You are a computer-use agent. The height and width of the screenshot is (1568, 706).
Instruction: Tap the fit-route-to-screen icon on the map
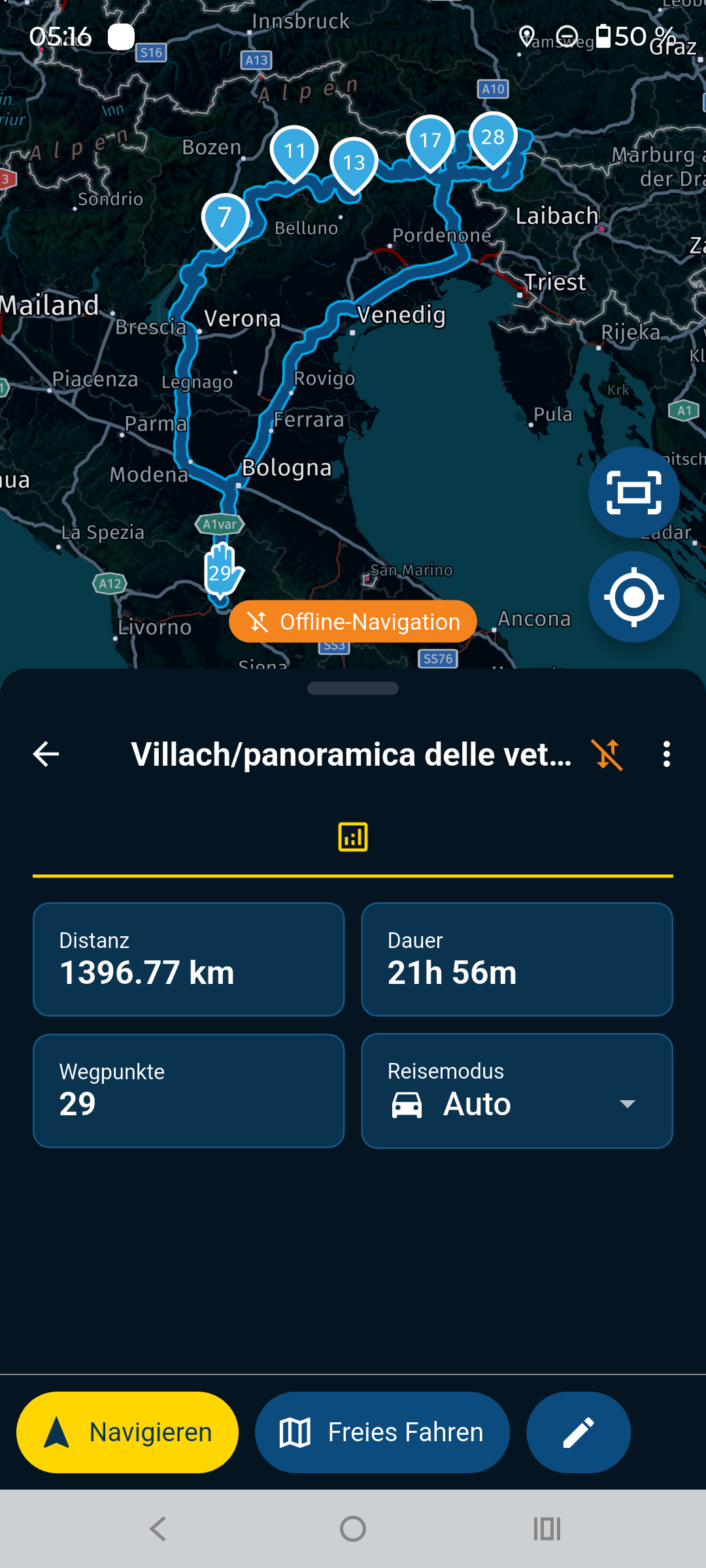pyautogui.click(x=632, y=492)
